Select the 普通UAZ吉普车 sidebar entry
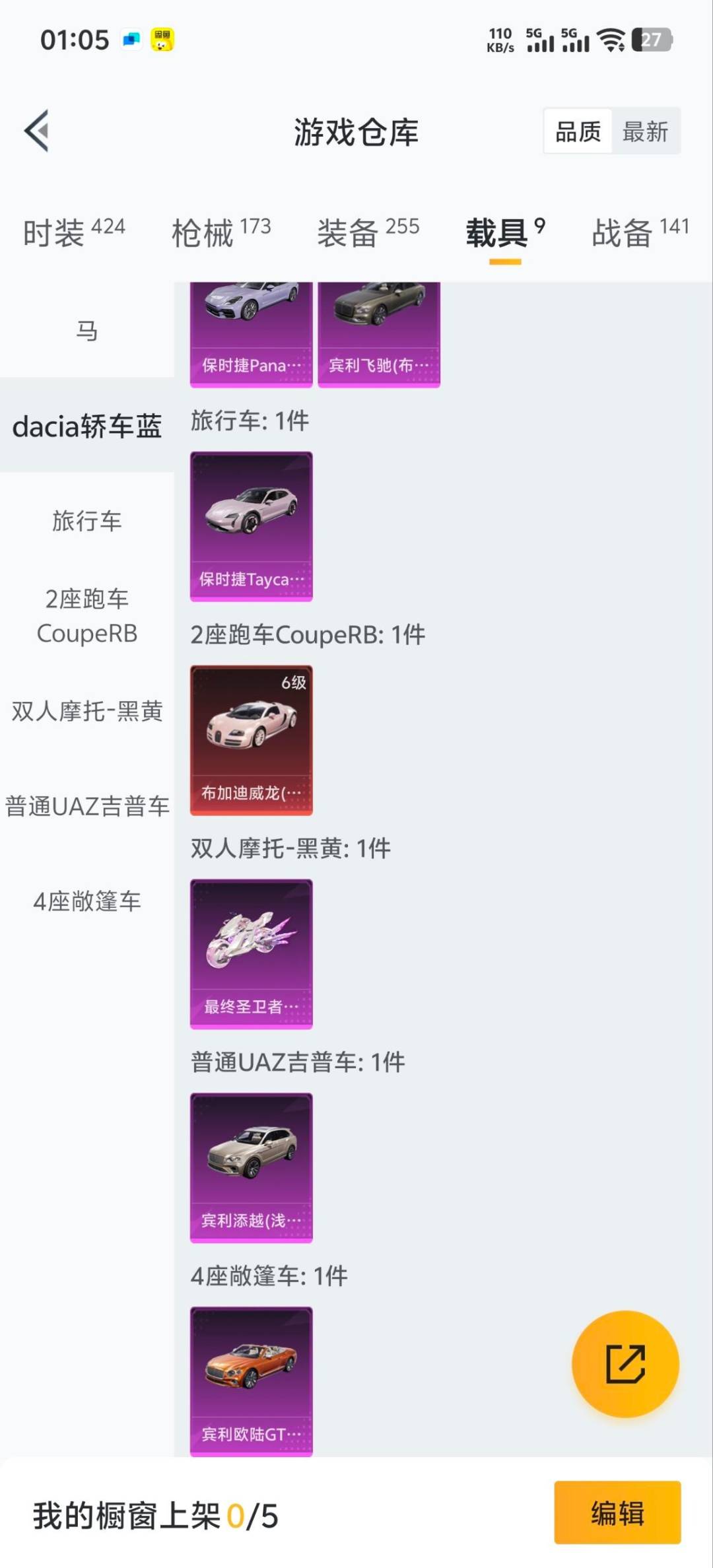 pyautogui.click(x=88, y=806)
